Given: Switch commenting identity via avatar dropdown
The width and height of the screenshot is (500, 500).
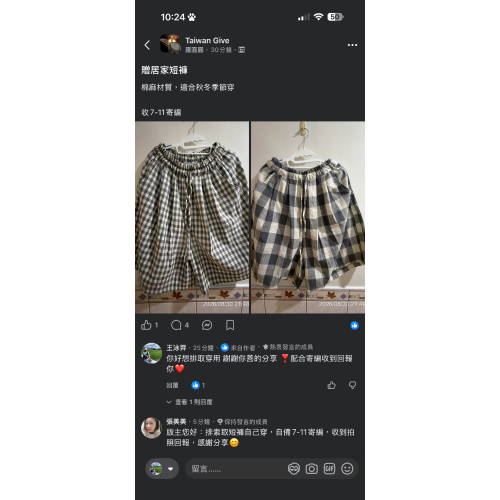Looking at the screenshot, I should [162, 469].
